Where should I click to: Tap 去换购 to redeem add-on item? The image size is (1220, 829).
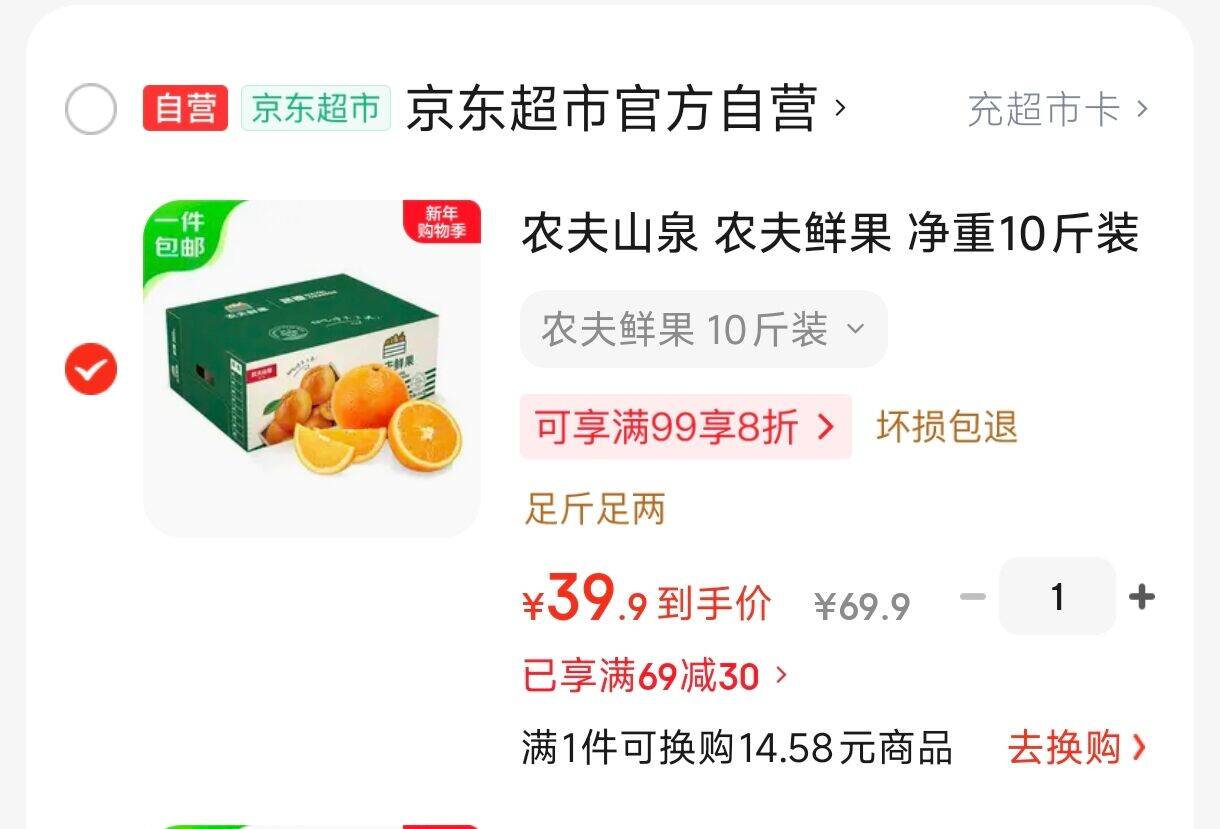click(x=1076, y=747)
